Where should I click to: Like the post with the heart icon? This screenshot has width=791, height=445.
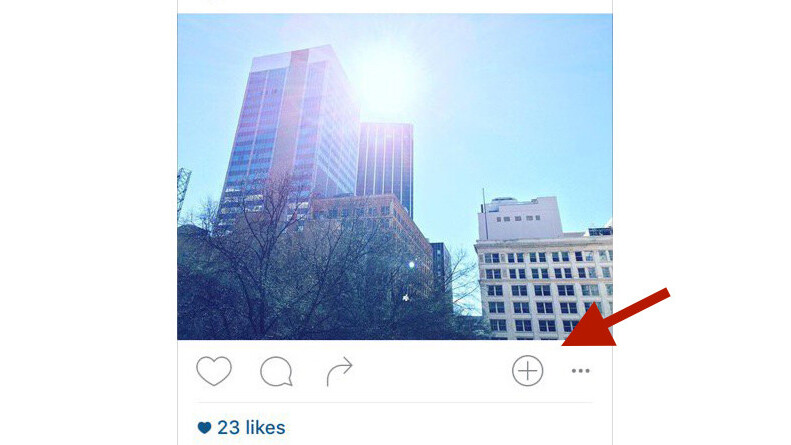(214, 371)
